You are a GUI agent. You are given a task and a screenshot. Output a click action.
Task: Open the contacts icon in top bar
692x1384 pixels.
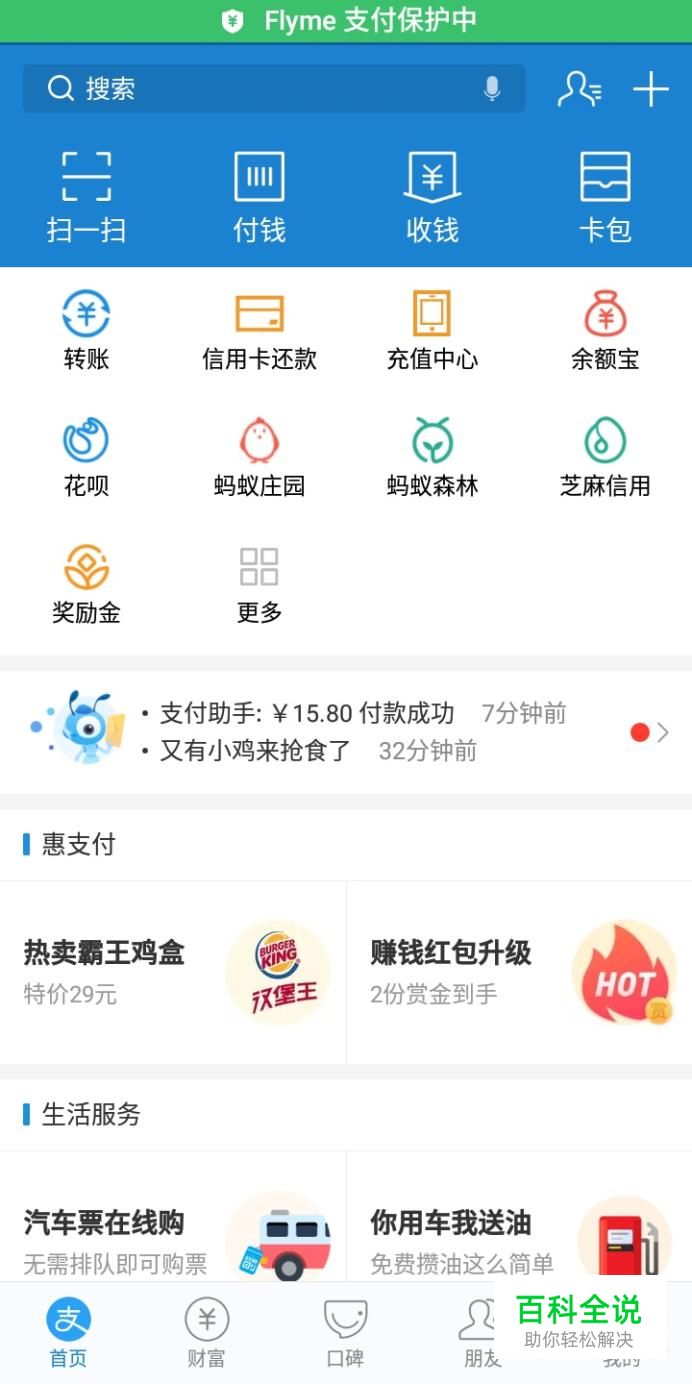[579, 89]
